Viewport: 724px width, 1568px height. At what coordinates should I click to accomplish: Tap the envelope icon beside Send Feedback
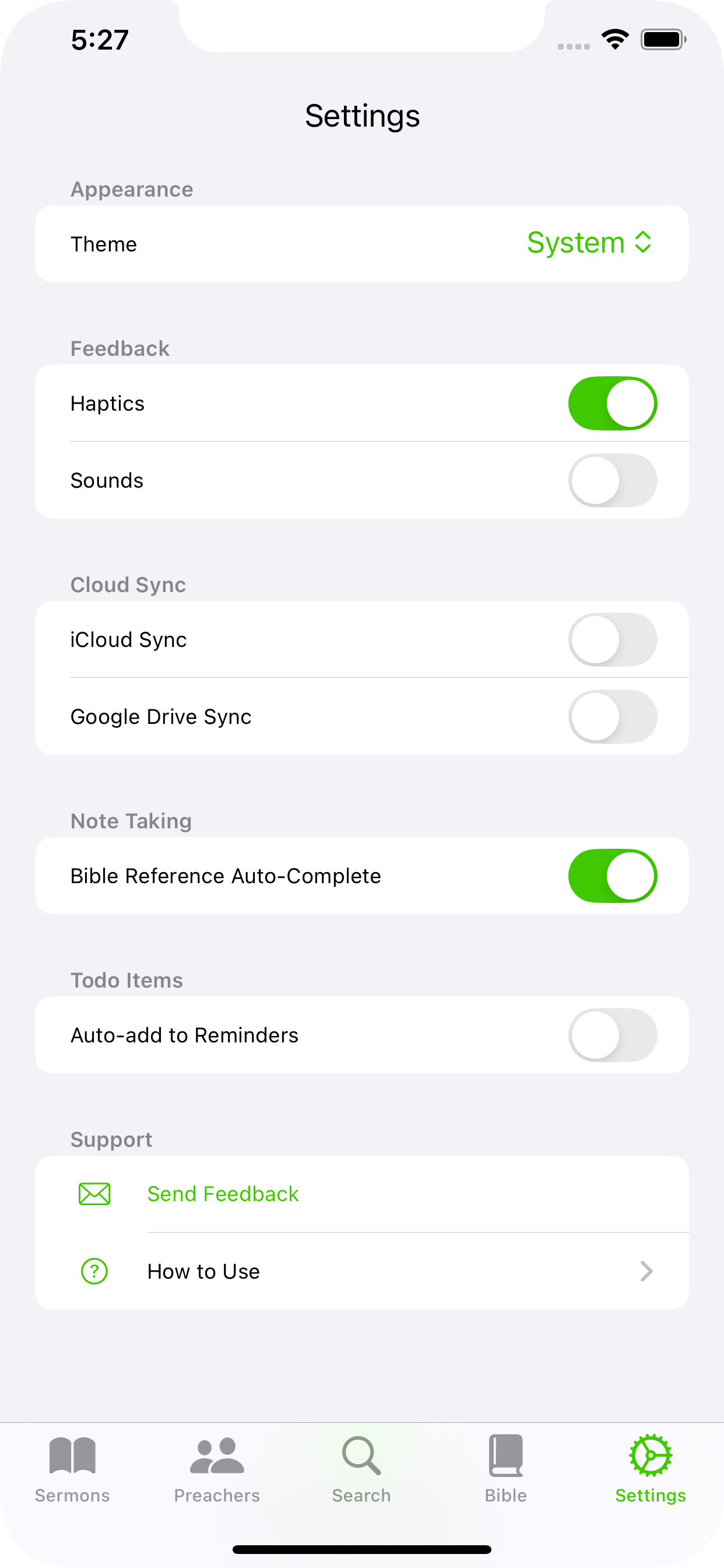pos(94,1193)
